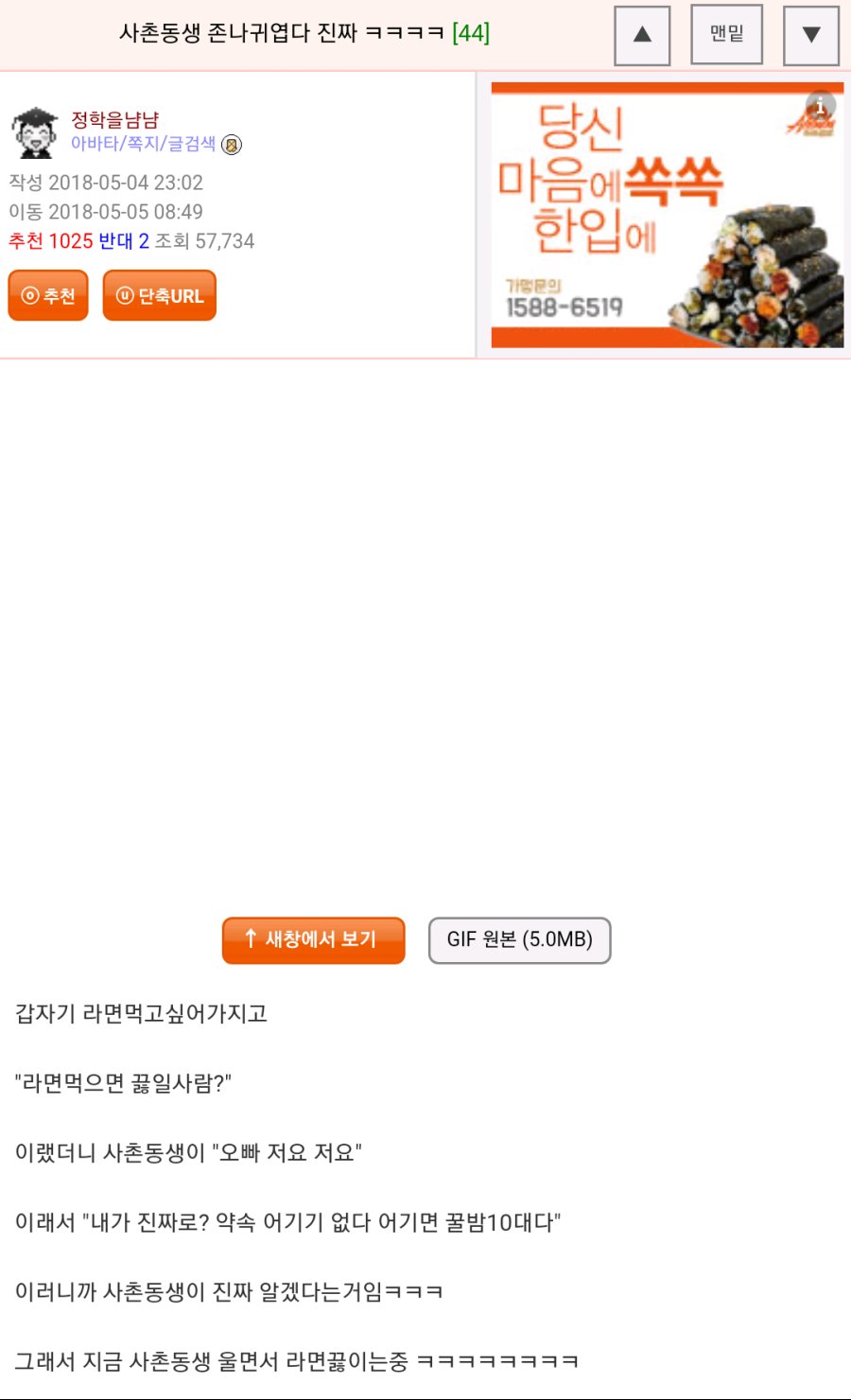Screen dimensions: 851x1400
Task: Open image with 새창에서 보기
Action: tap(313, 939)
